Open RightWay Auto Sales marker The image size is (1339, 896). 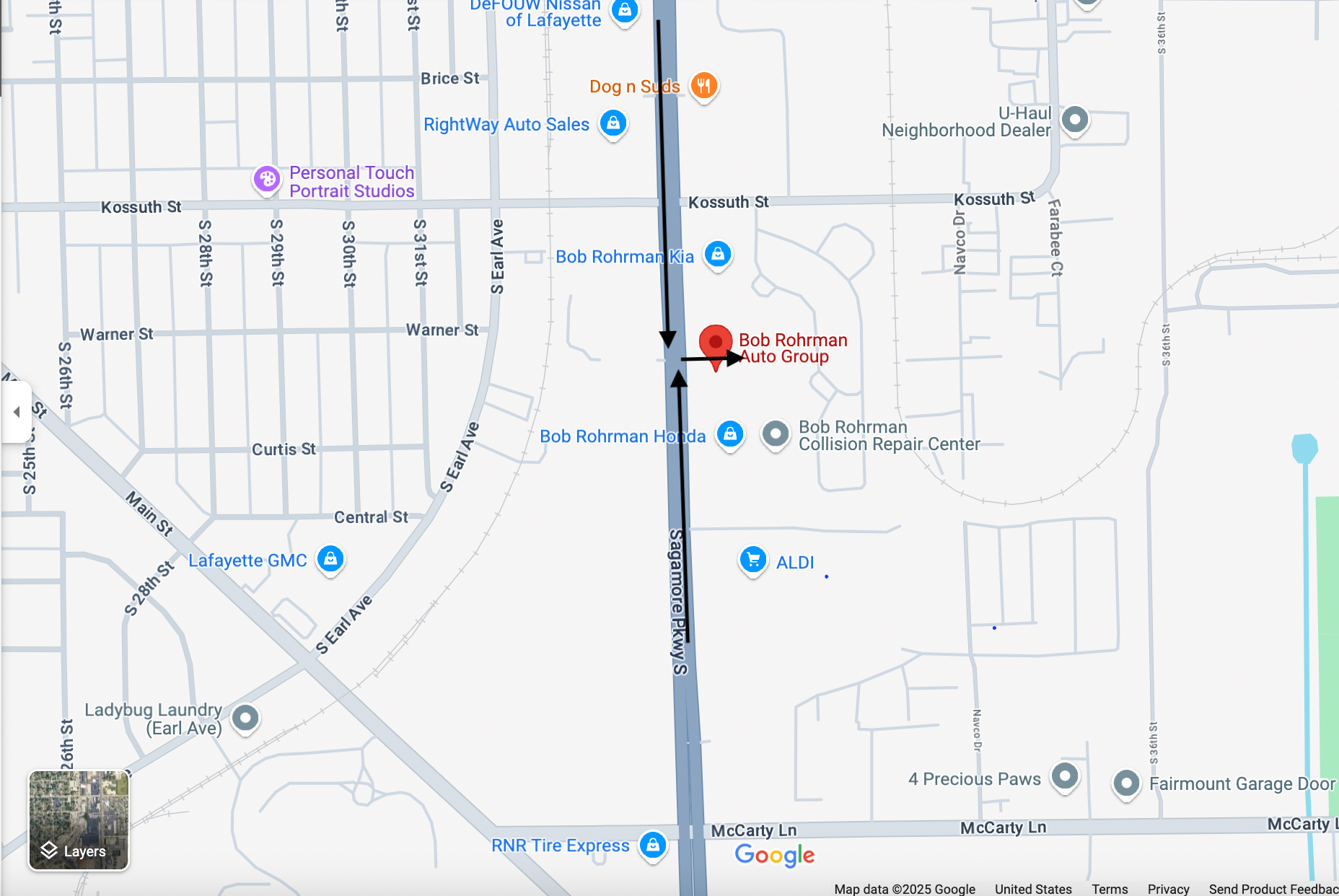pyautogui.click(x=613, y=123)
